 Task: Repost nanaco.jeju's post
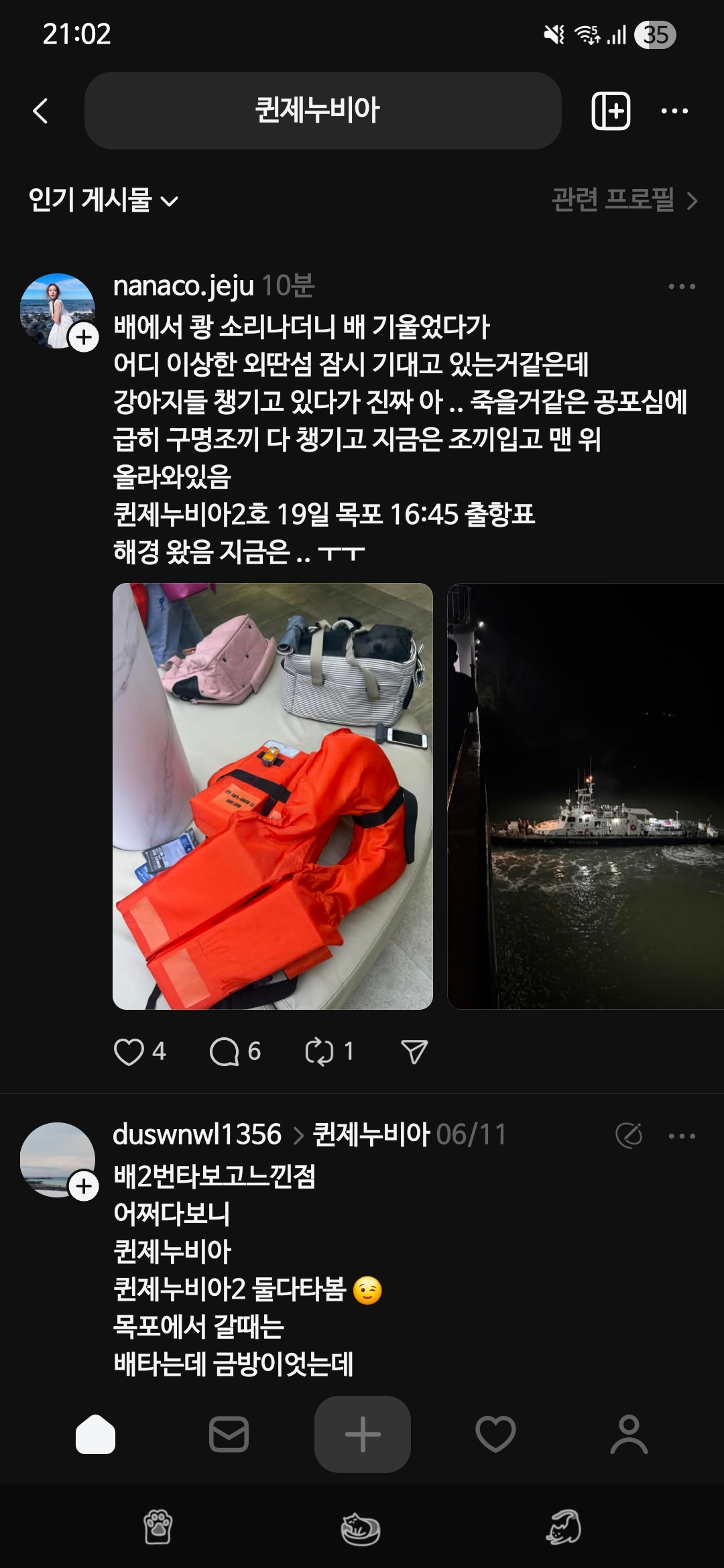320,1052
